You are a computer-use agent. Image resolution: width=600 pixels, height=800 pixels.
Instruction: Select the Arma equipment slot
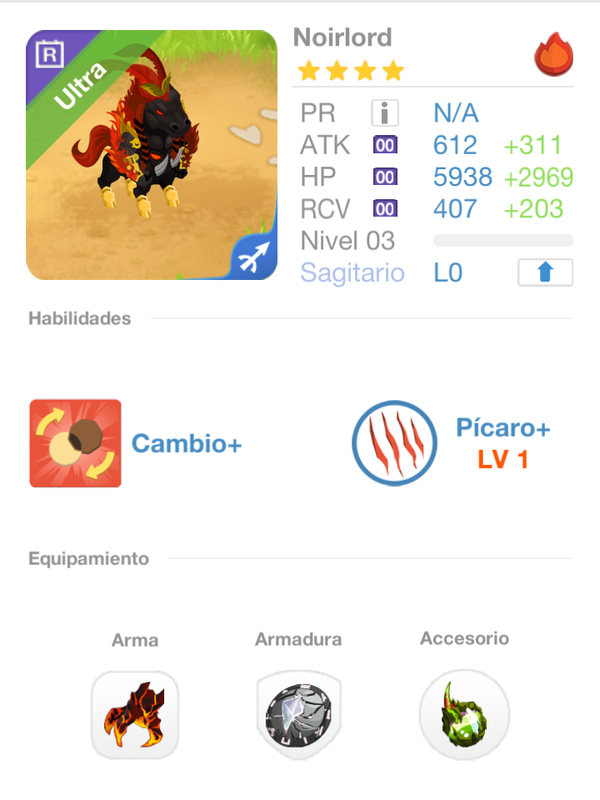135,715
